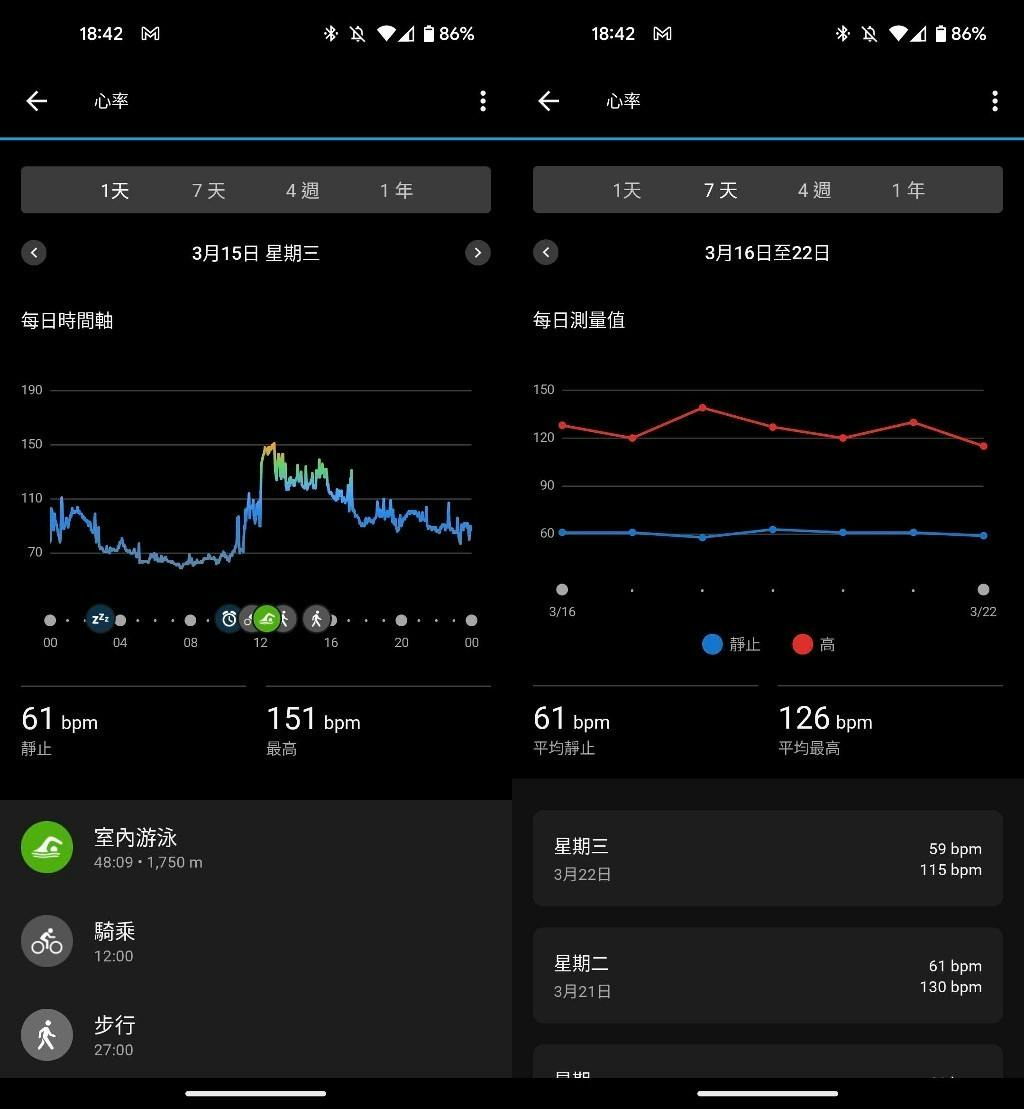The width and height of the screenshot is (1024, 1109).
Task: Select 1年 tab above the 每日時間軸 chart
Action: click(x=396, y=190)
